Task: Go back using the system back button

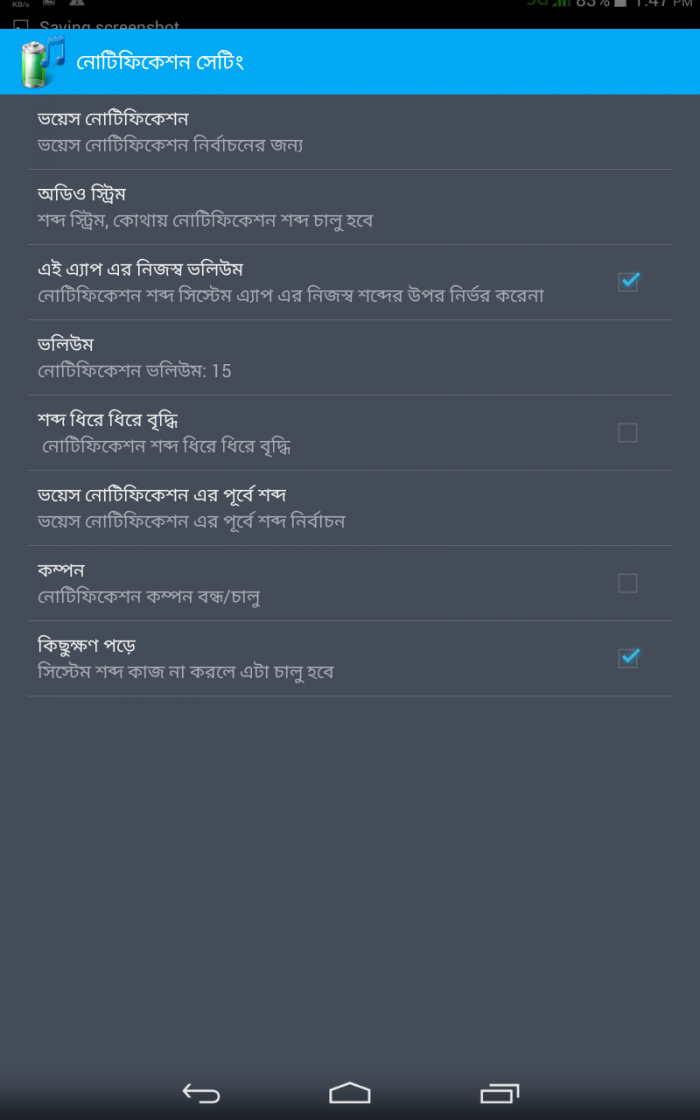Action: (201, 1093)
